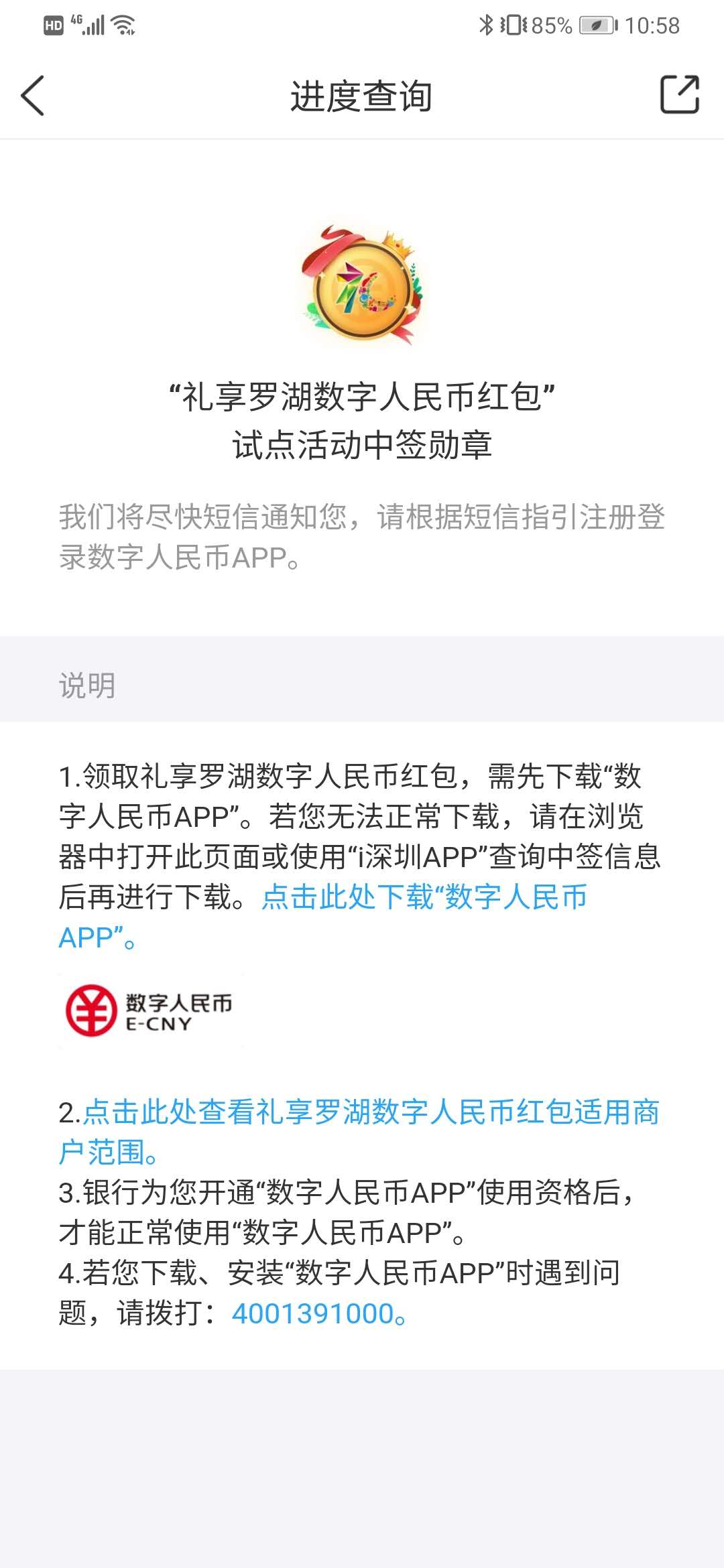This screenshot has height=1568, width=724.
Task: Click the Bluetooth status bar icon
Action: point(485,25)
